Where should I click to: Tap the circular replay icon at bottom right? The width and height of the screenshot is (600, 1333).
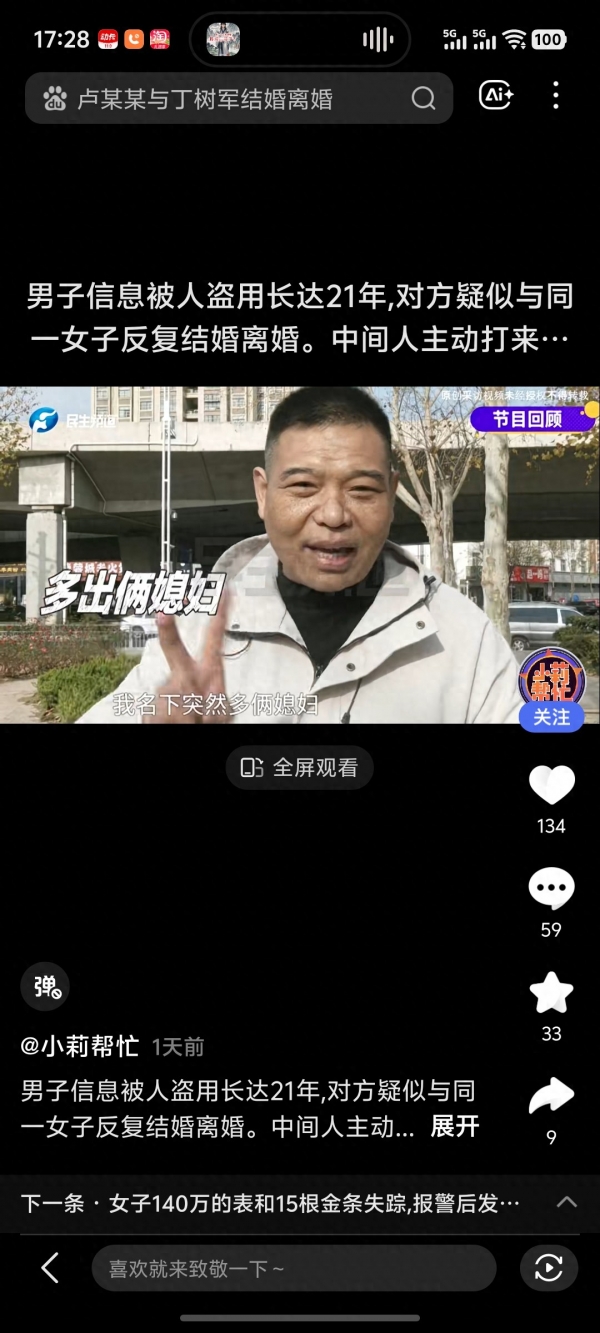coord(548,1268)
